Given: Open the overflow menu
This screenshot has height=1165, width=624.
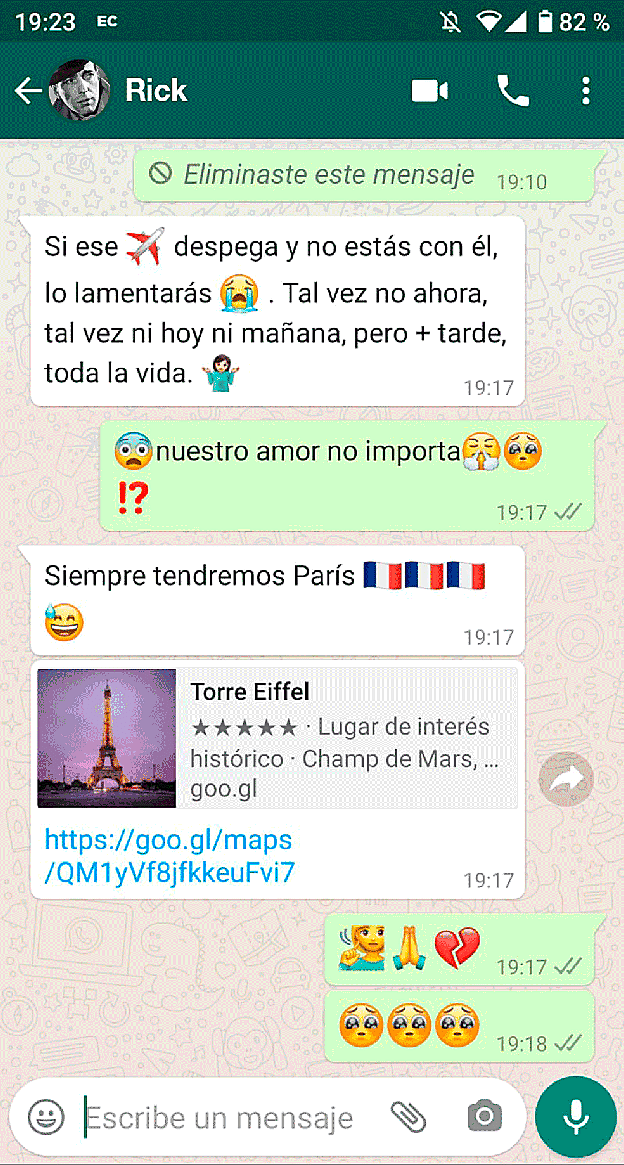Looking at the screenshot, I should click(586, 91).
